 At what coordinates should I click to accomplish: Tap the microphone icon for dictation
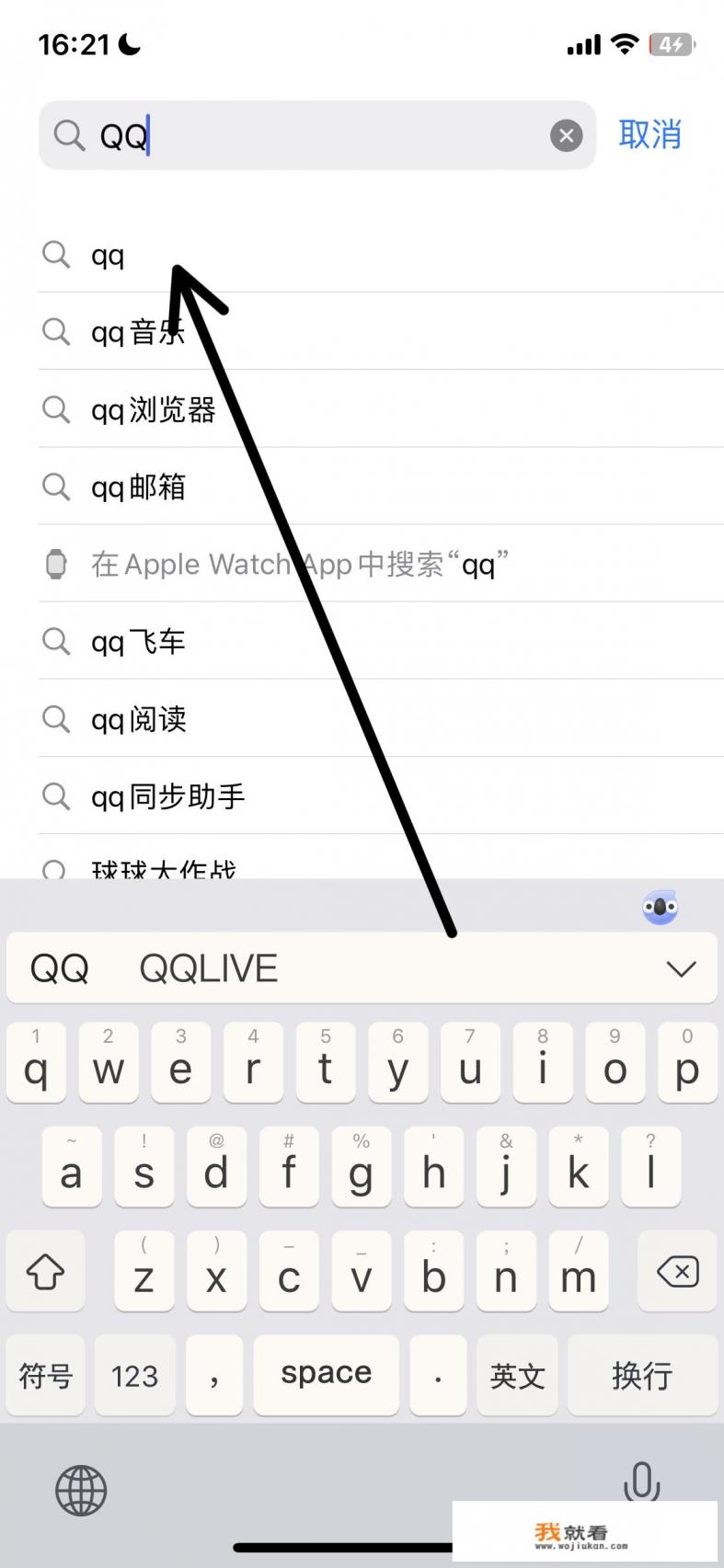coord(641,1482)
